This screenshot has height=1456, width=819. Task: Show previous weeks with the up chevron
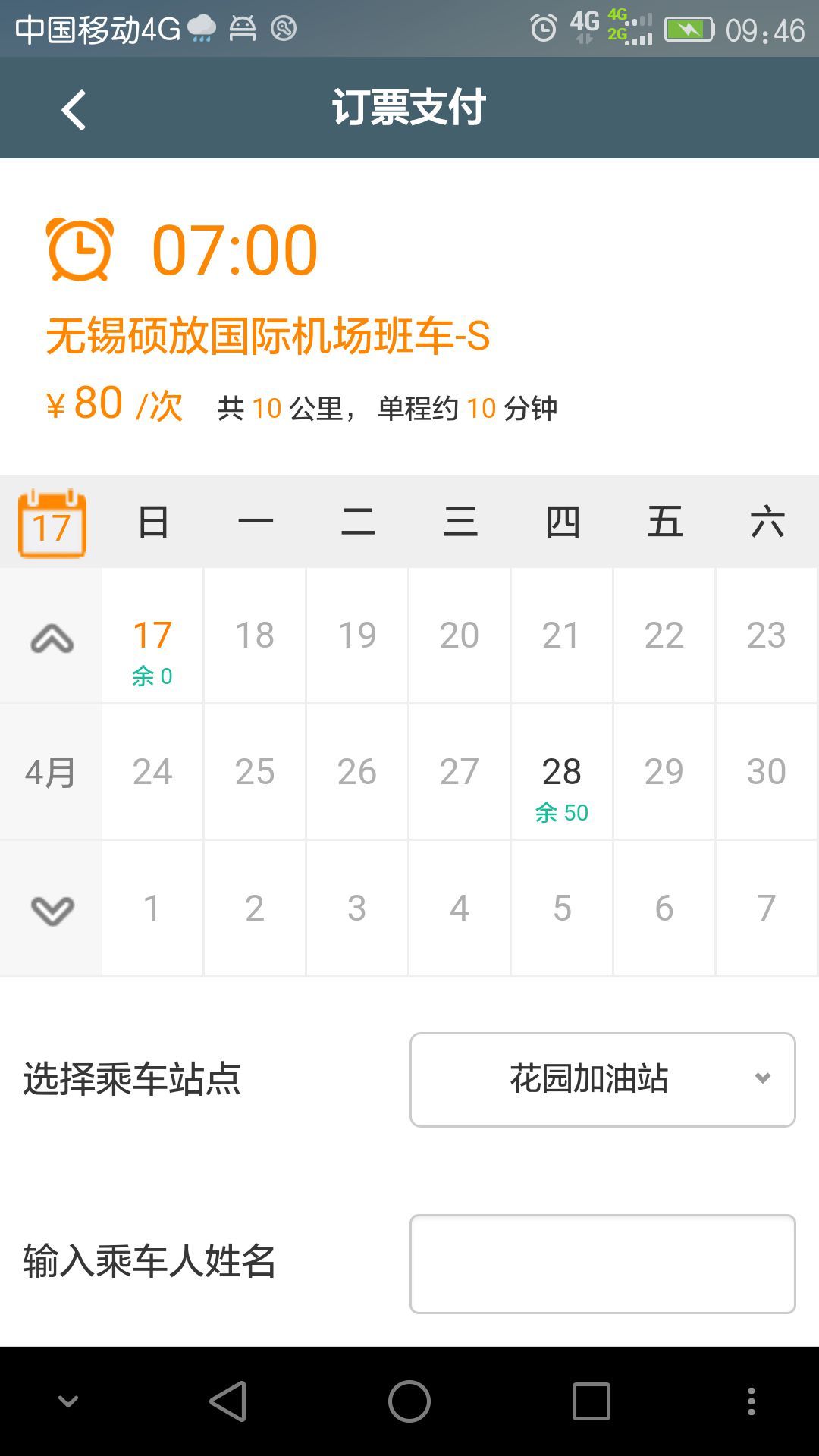pyautogui.click(x=52, y=639)
